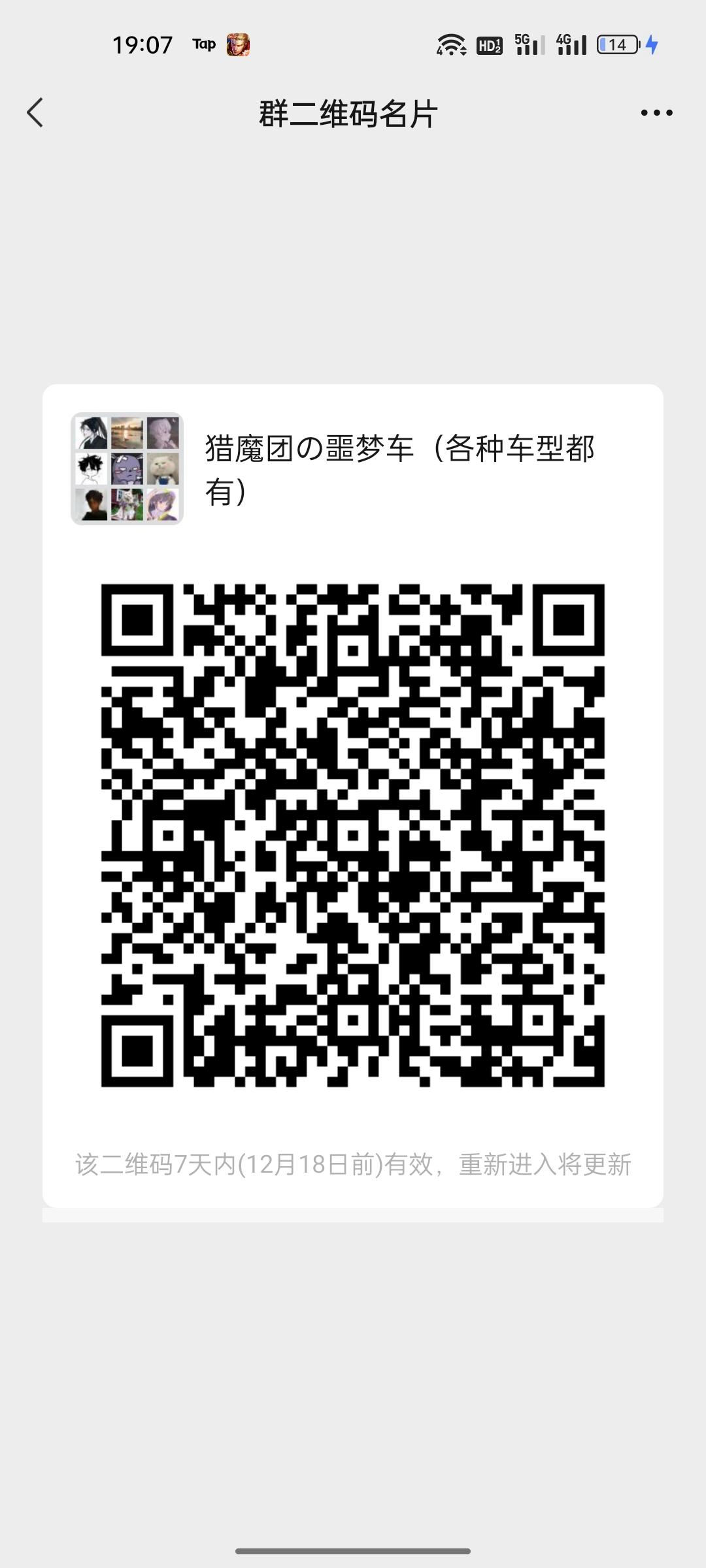Screen dimensions: 706x1568
Task: Tap the charging bolt icon
Action: [x=652, y=44]
